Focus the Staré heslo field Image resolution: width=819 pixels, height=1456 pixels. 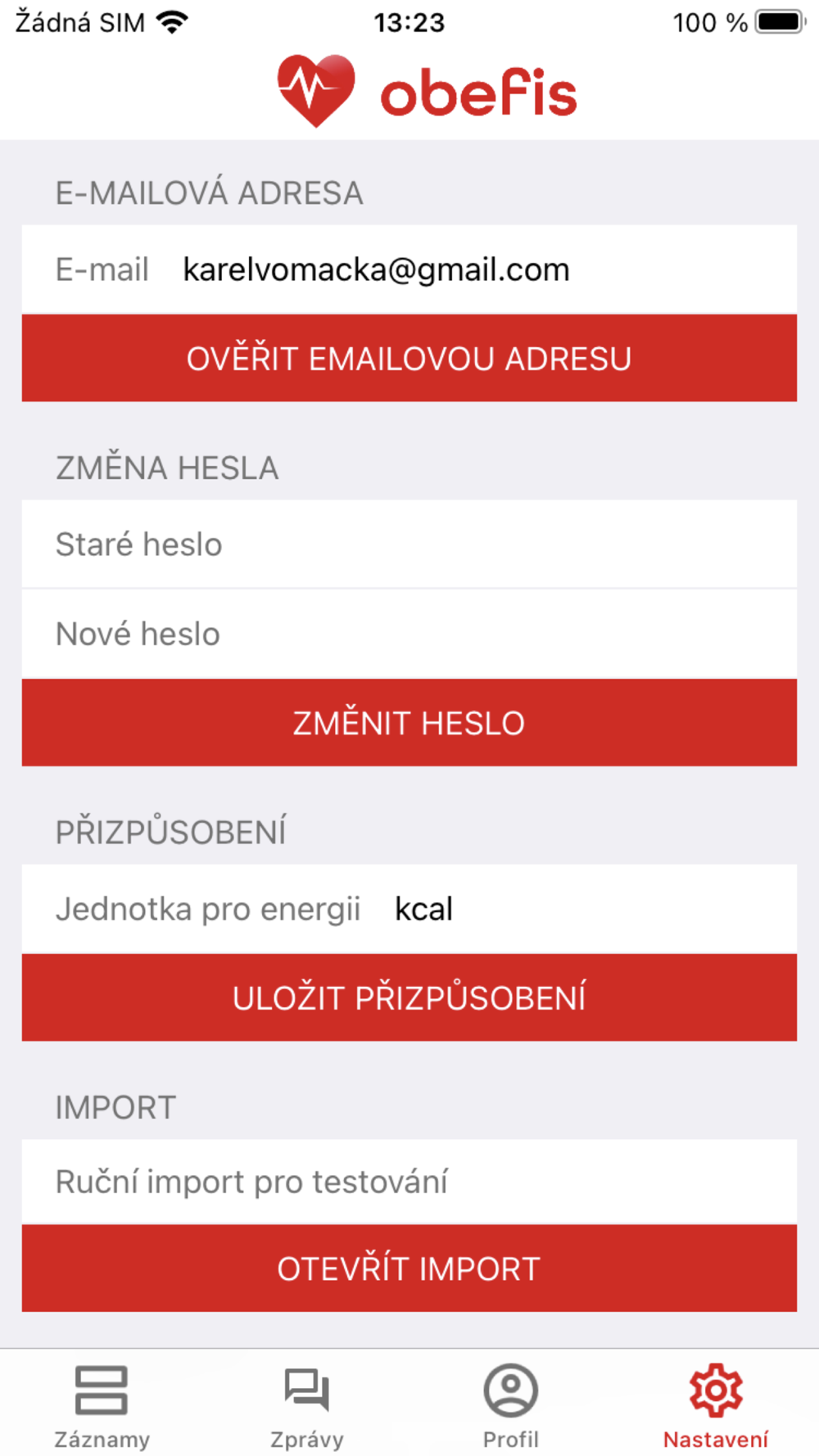click(409, 545)
